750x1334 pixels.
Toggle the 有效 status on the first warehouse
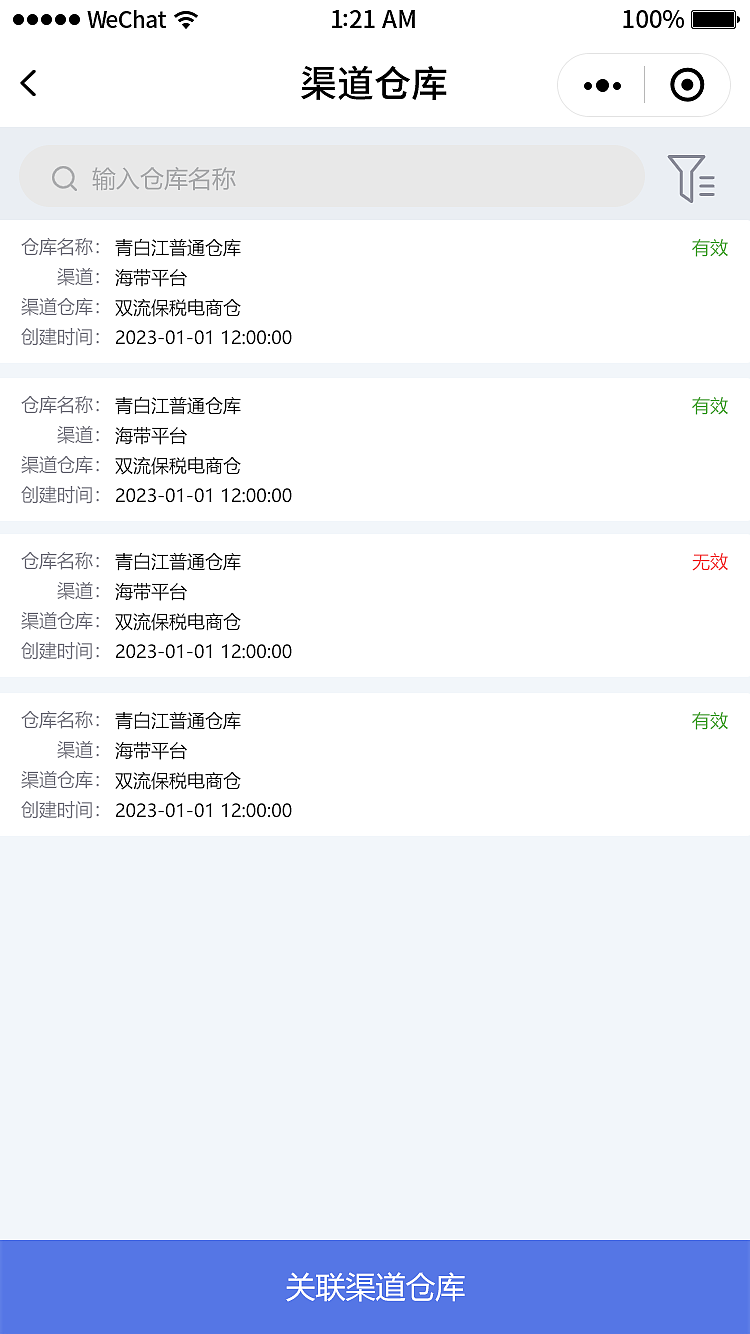(710, 248)
